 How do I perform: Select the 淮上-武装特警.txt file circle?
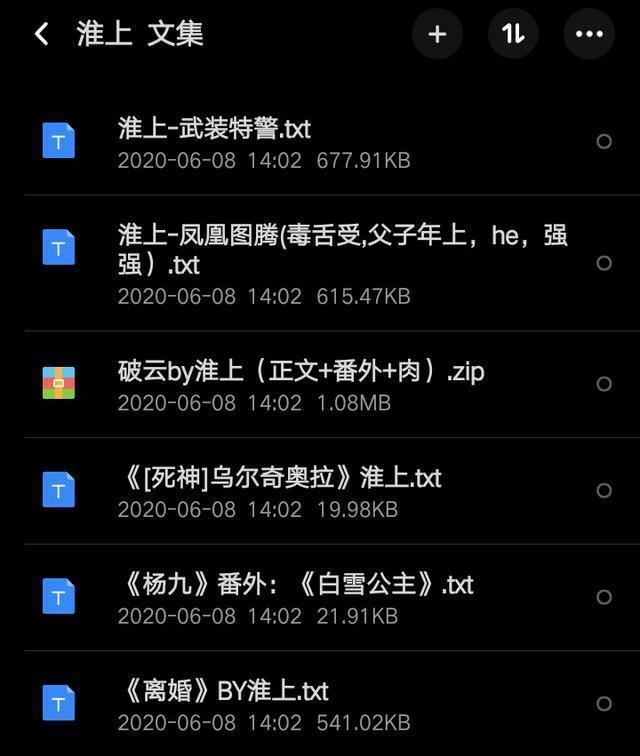(604, 142)
